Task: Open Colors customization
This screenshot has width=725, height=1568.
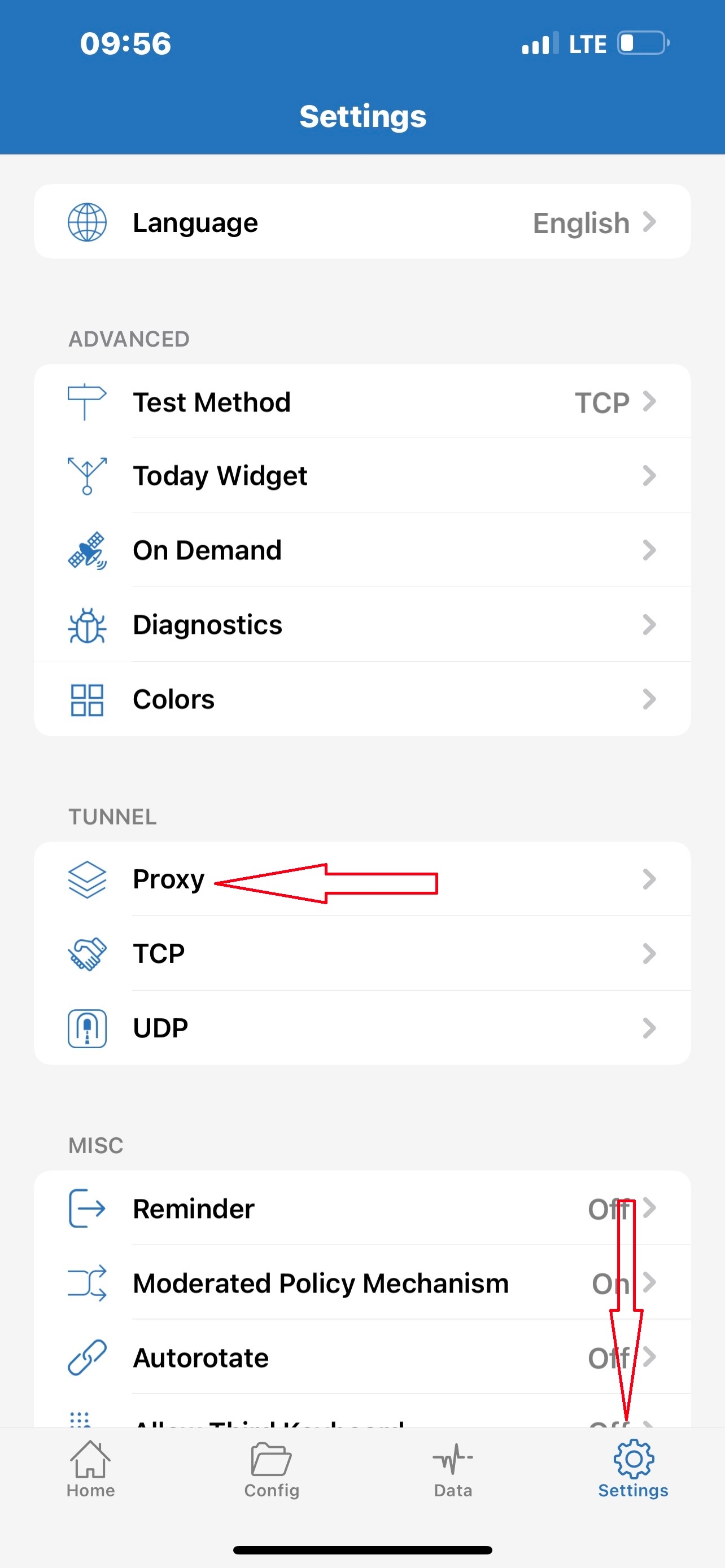Action: [x=362, y=699]
